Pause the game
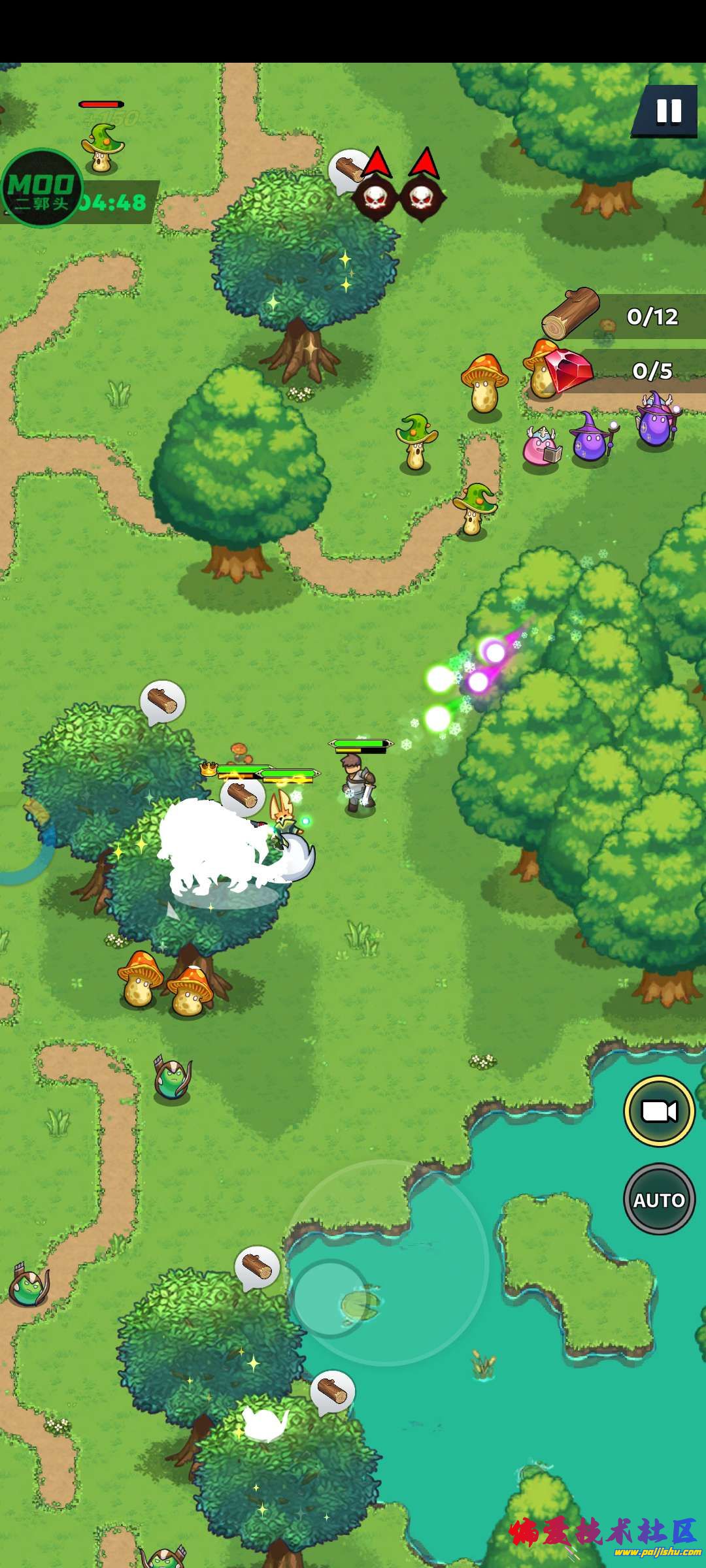 pos(667,111)
